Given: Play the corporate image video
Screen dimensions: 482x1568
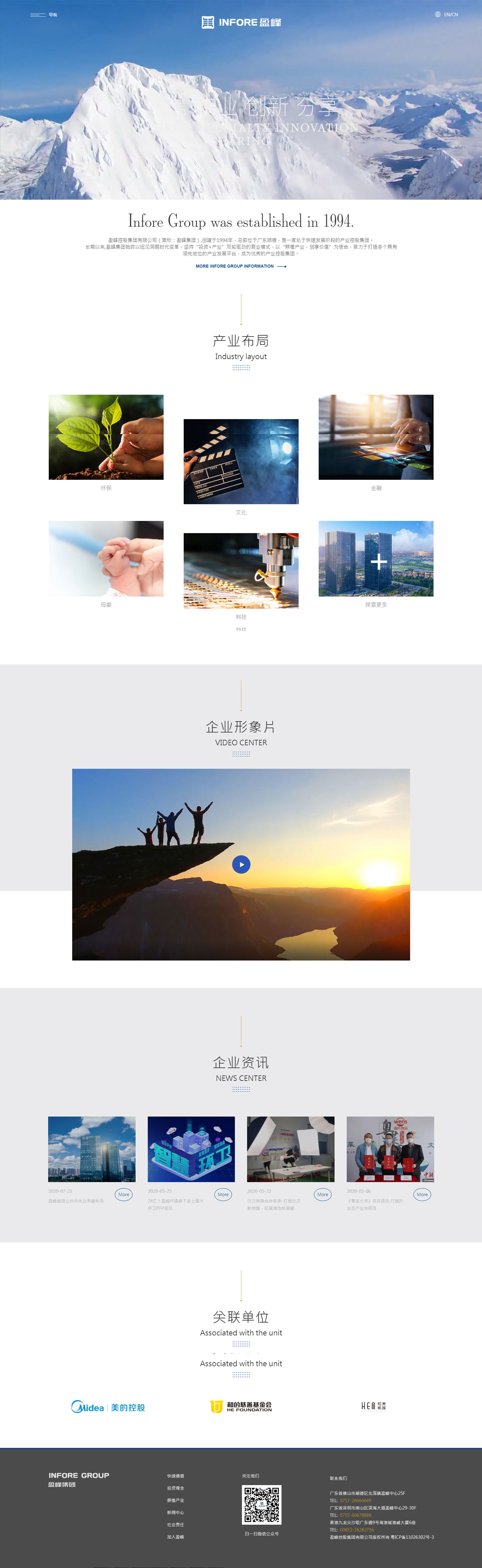Looking at the screenshot, I should coord(241,864).
